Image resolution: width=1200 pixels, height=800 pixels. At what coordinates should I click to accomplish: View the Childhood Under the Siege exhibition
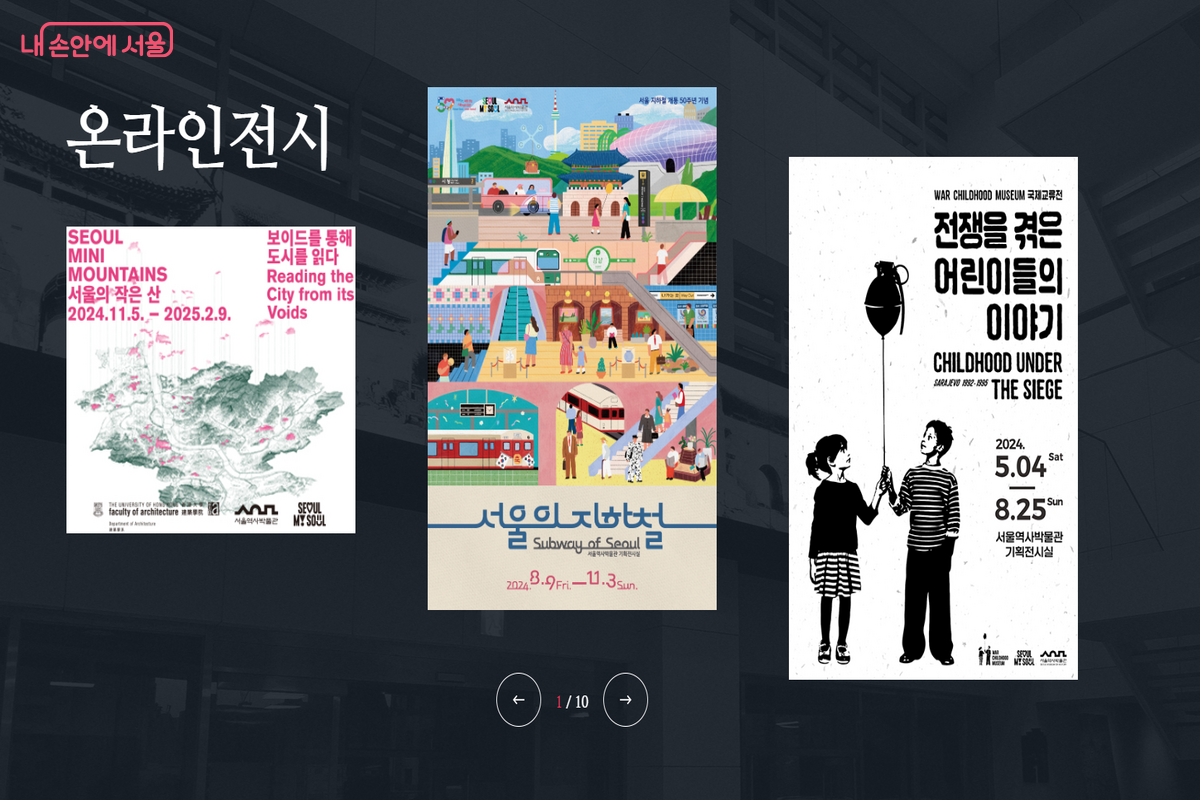point(933,418)
